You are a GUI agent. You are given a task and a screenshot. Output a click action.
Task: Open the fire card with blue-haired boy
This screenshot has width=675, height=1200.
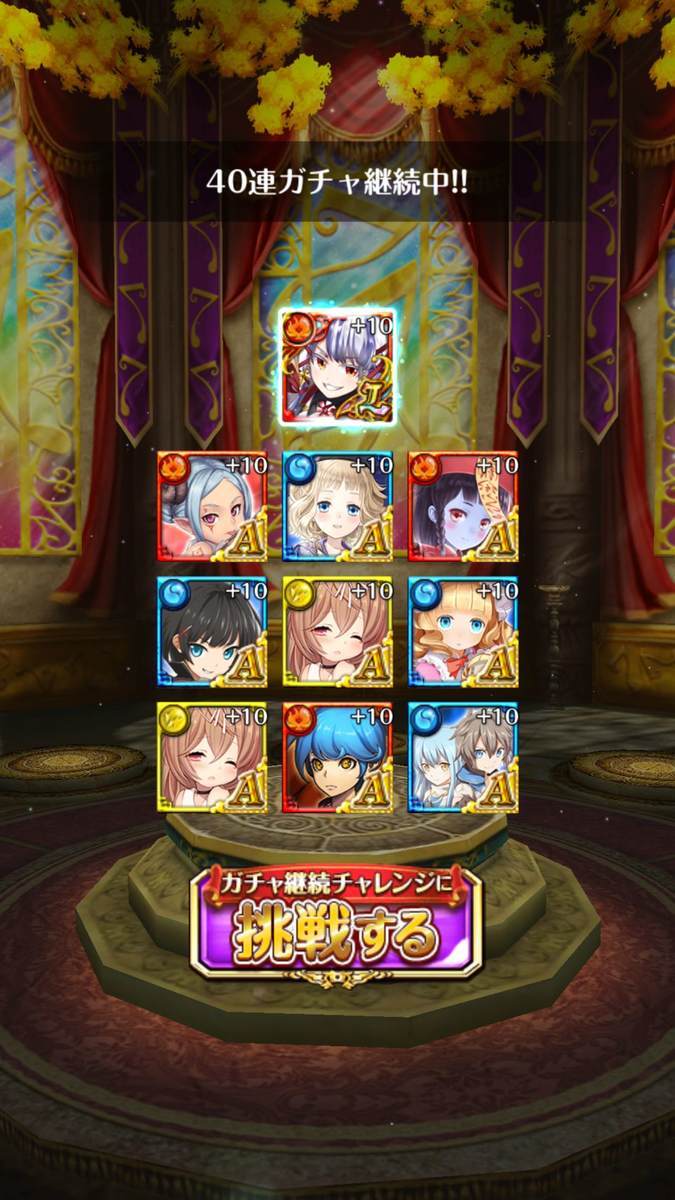pyautogui.click(x=337, y=757)
